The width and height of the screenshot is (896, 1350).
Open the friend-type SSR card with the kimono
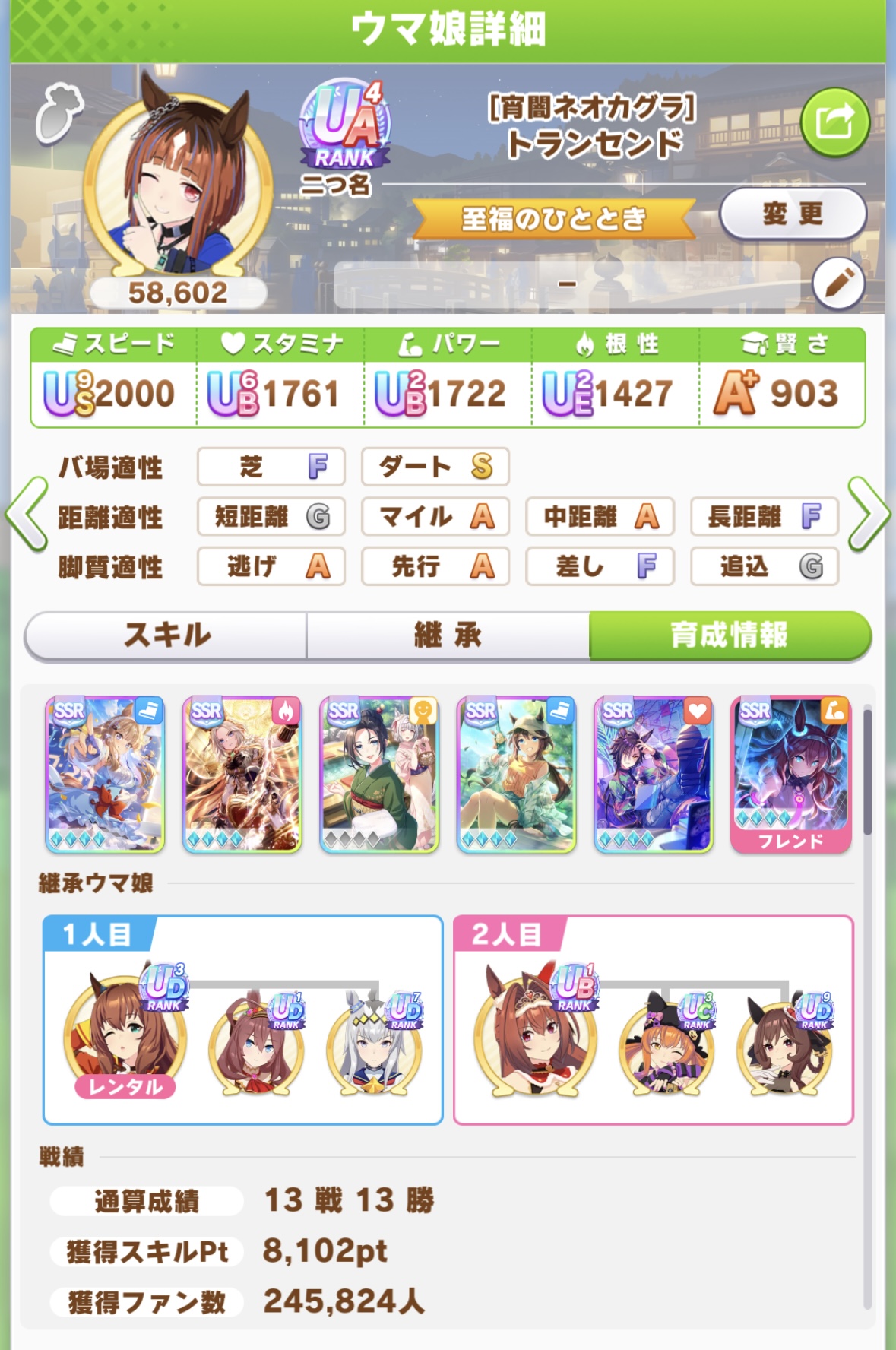[379, 774]
